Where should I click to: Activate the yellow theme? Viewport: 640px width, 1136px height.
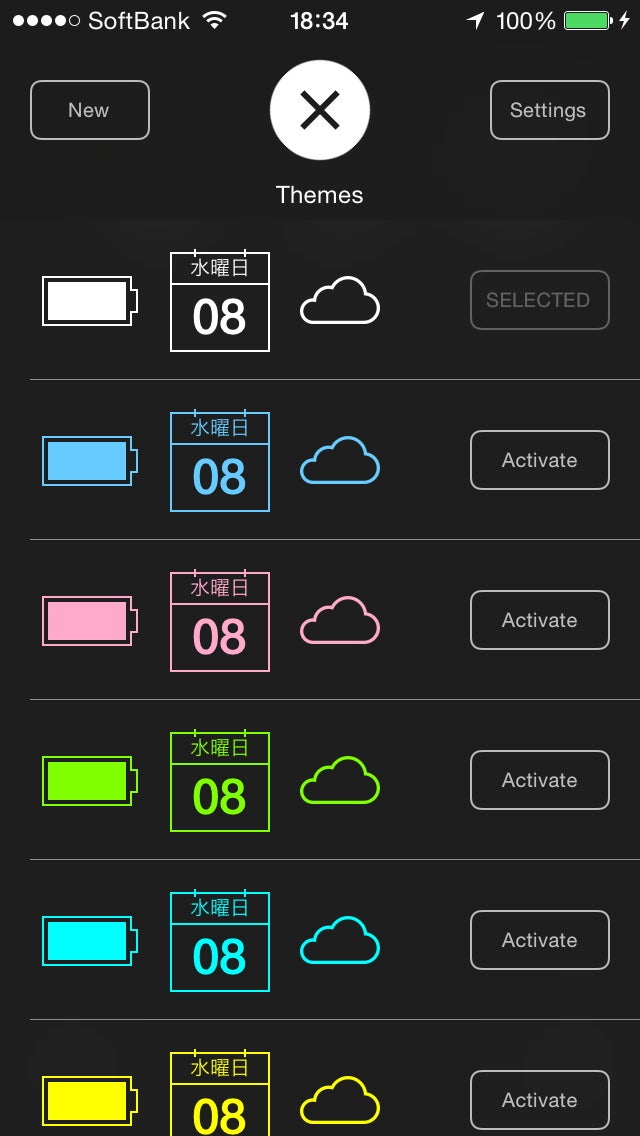click(x=539, y=1100)
